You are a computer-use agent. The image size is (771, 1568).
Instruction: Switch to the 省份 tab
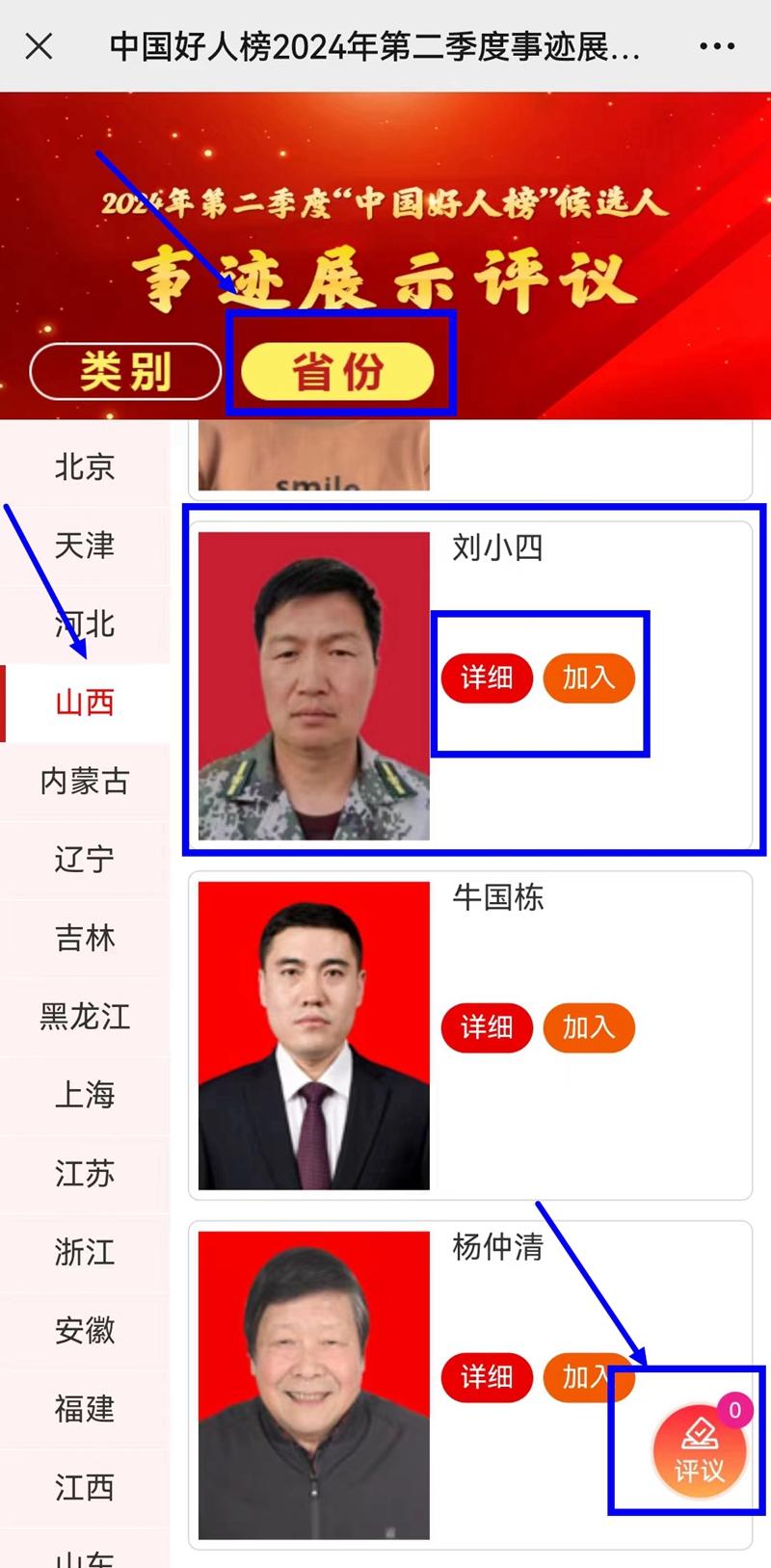[x=337, y=371]
